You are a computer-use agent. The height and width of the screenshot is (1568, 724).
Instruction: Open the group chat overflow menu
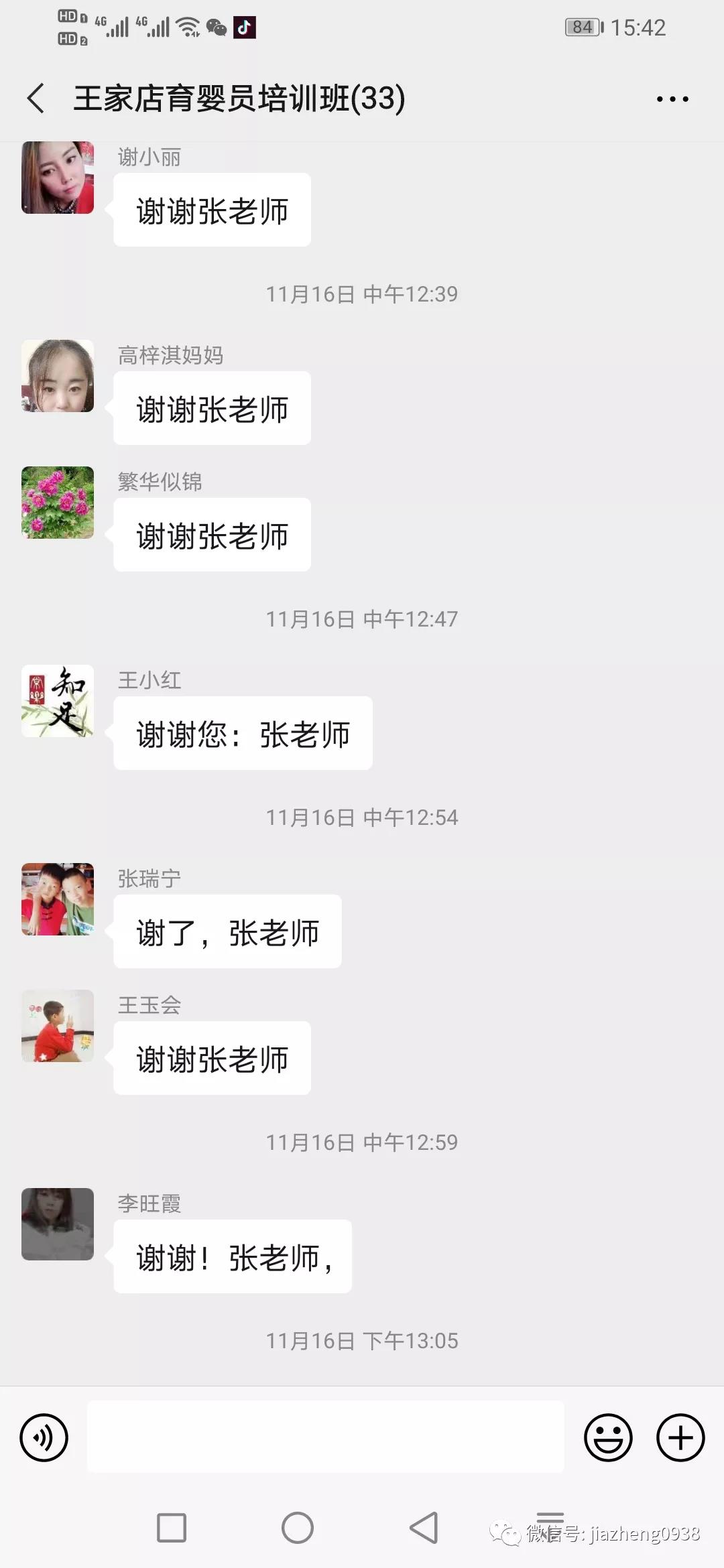[672, 99]
